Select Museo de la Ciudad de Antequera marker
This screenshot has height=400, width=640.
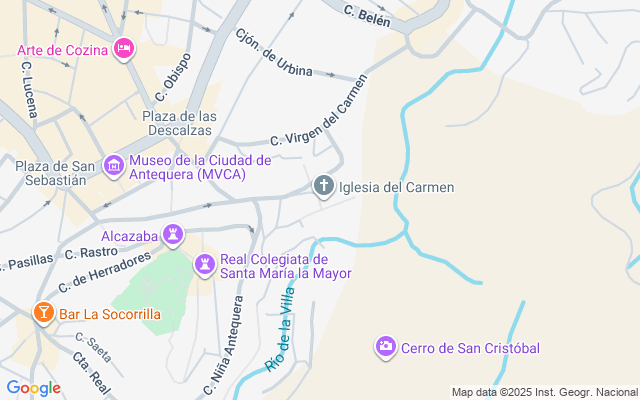[x=114, y=165]
